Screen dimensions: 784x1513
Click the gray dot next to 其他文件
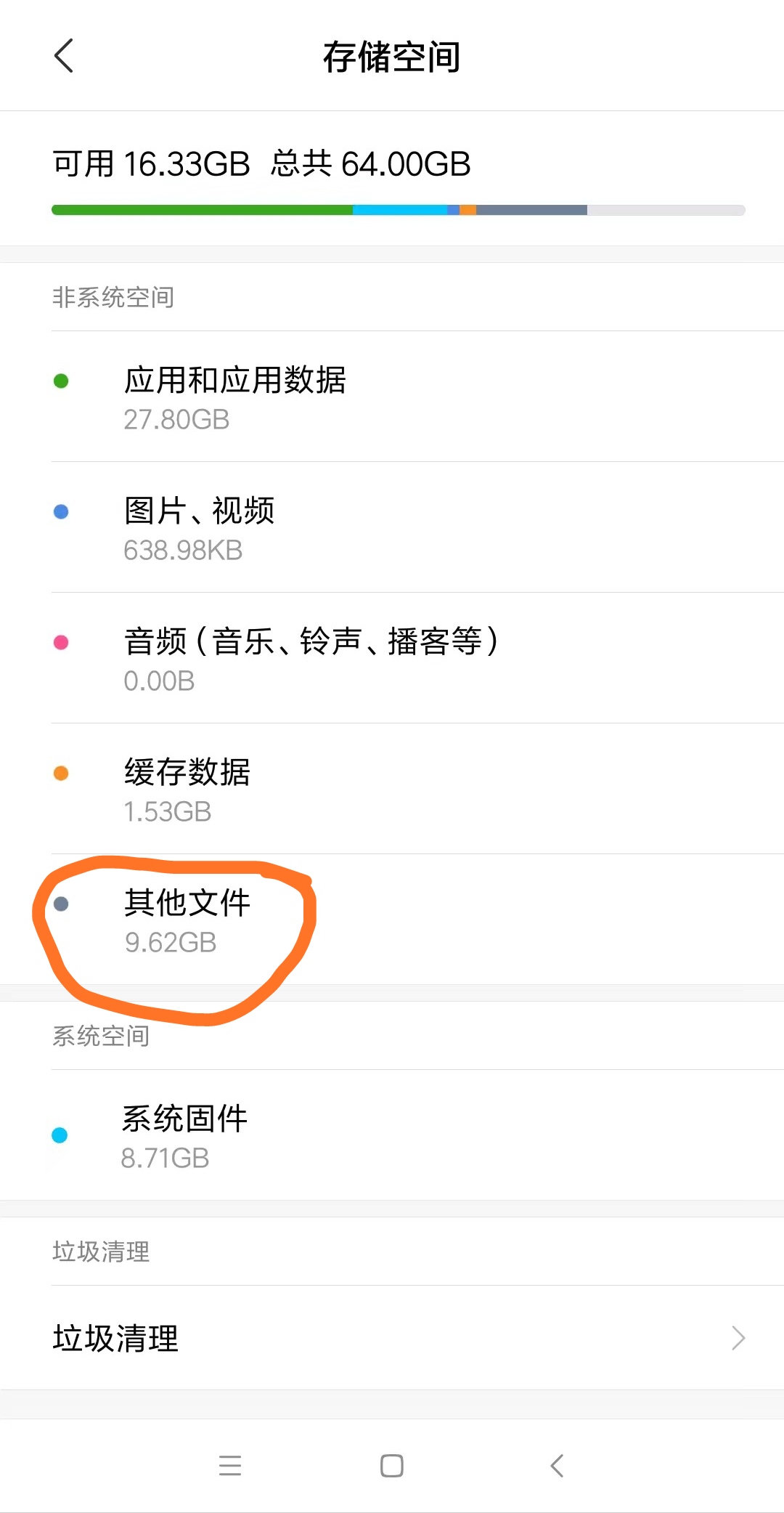point(61,904)
